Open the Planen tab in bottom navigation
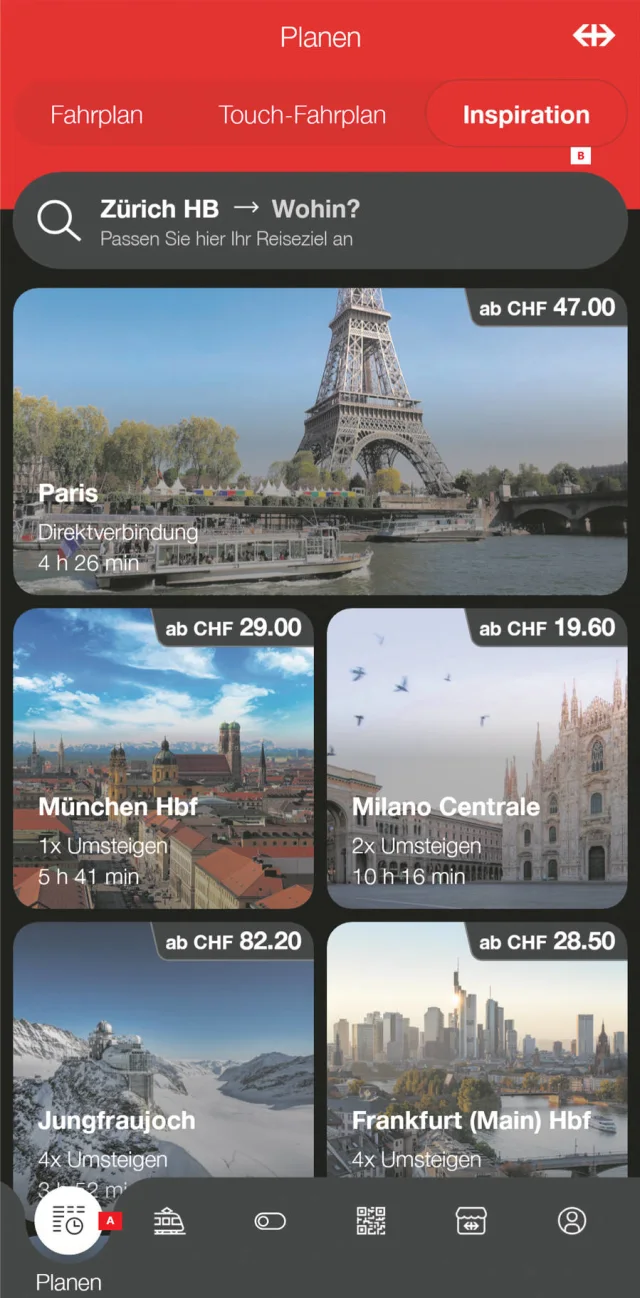Screen dimensions: 640x1298 [68, 1221]
